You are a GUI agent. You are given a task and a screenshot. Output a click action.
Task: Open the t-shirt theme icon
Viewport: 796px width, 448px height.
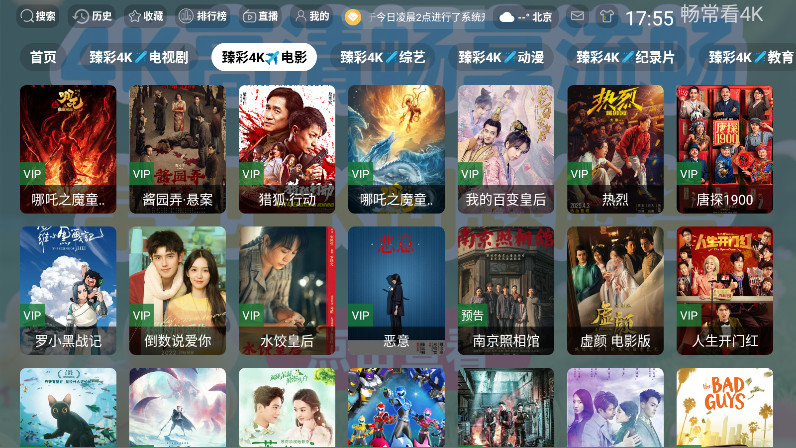point(606,17)
